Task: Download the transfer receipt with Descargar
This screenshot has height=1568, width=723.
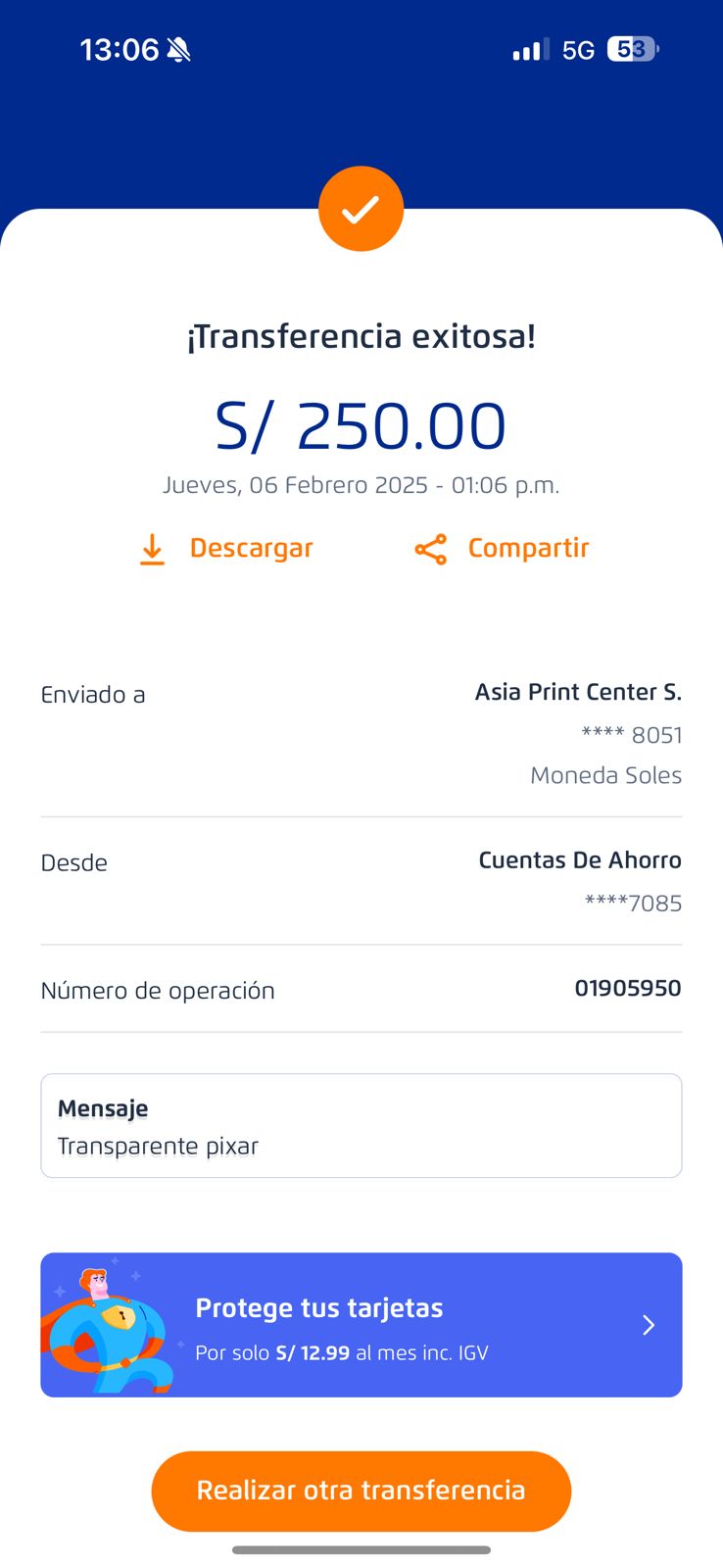Action: [226, 549]
